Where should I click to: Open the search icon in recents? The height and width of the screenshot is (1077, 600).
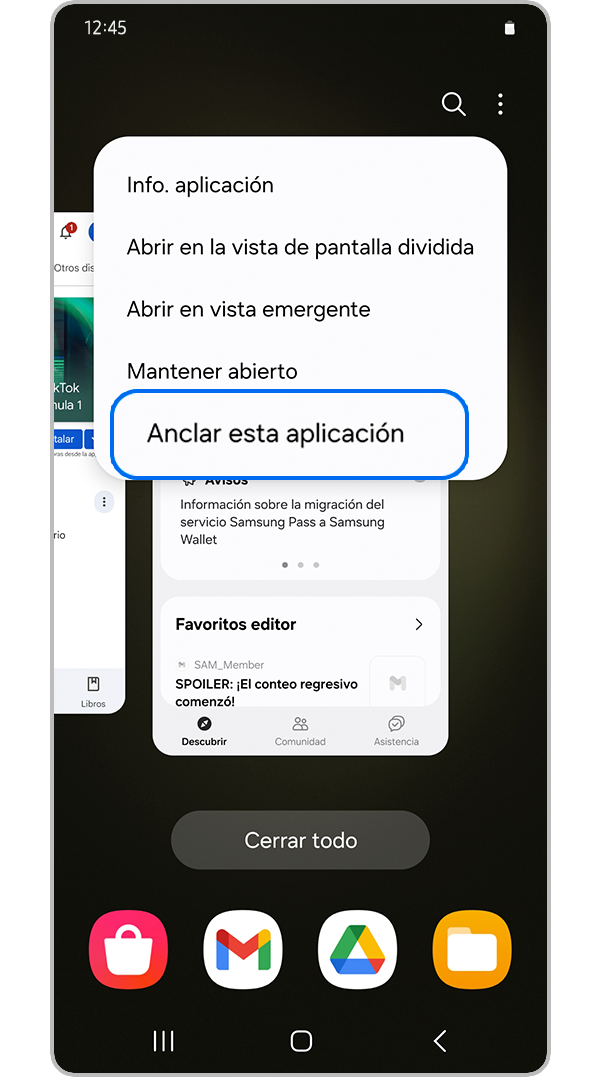(x=453, y=104)
